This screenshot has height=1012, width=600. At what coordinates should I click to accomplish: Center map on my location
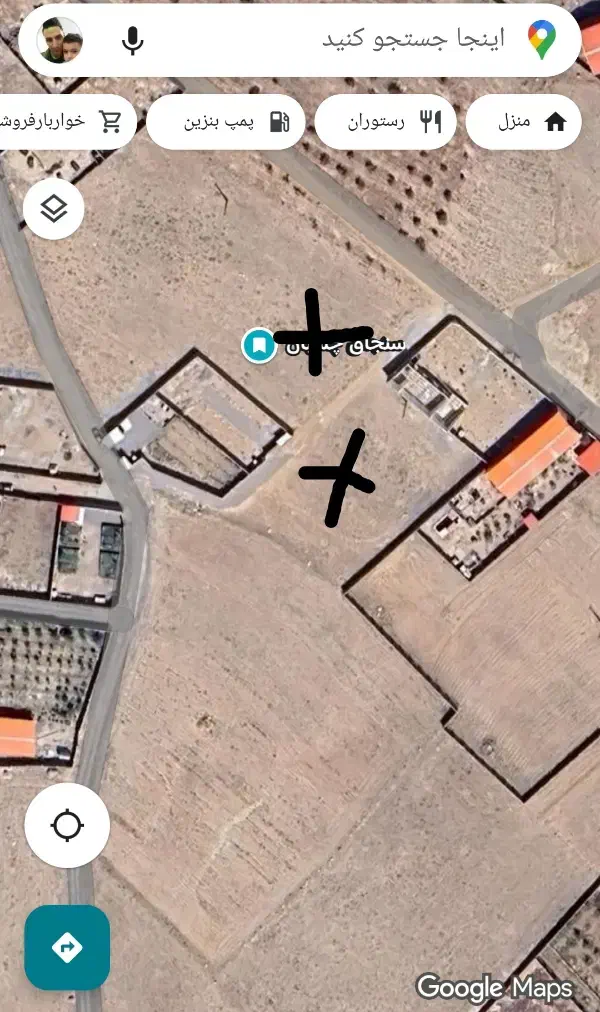coord(67,825)
